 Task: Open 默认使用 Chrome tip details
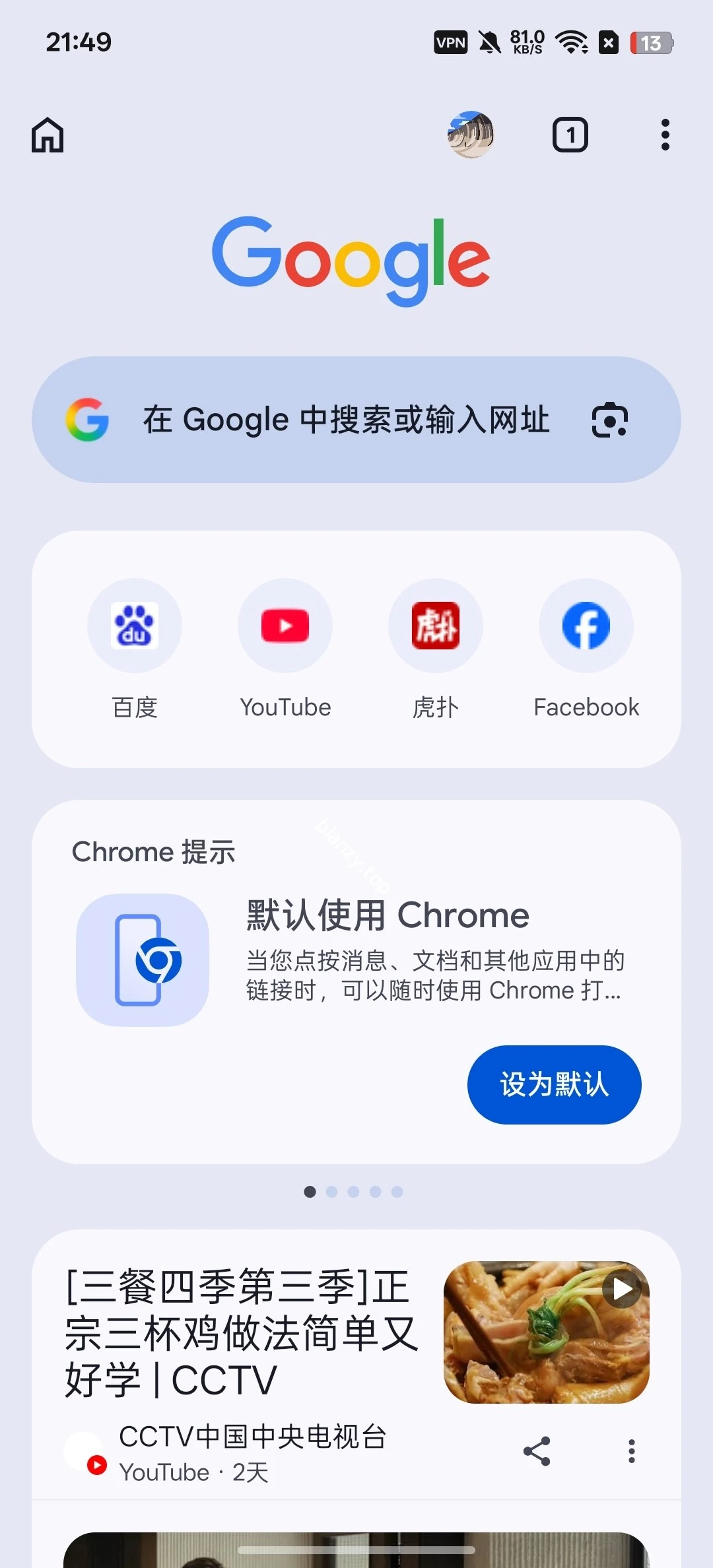386,914
